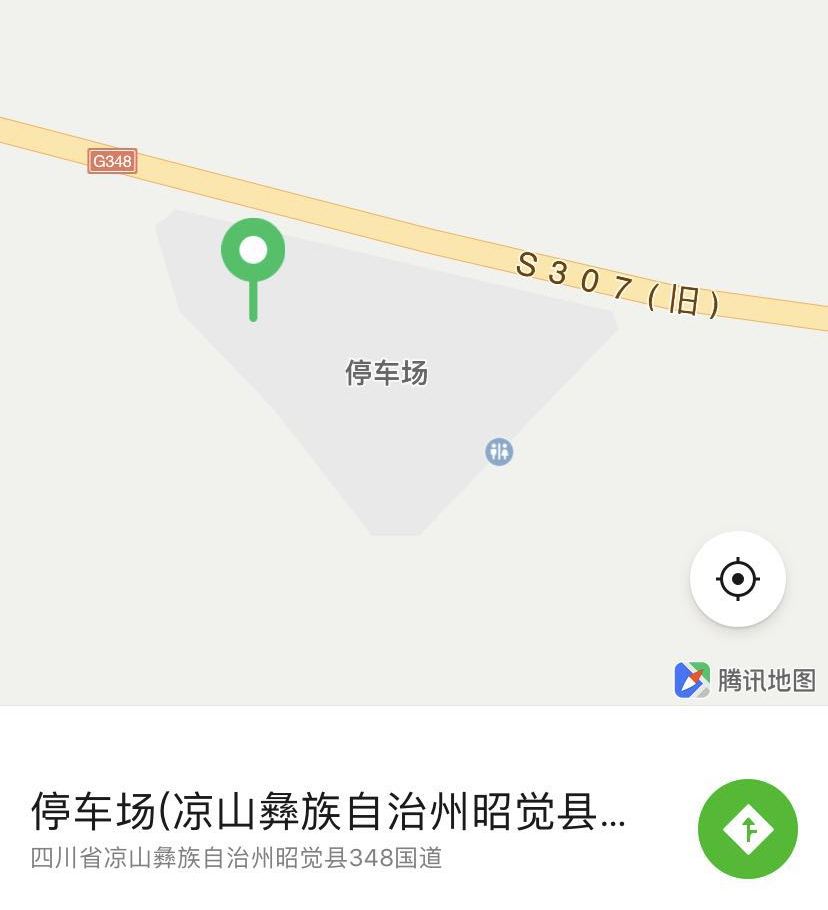Select the restroom marker near the parking lot

[498, 451]
